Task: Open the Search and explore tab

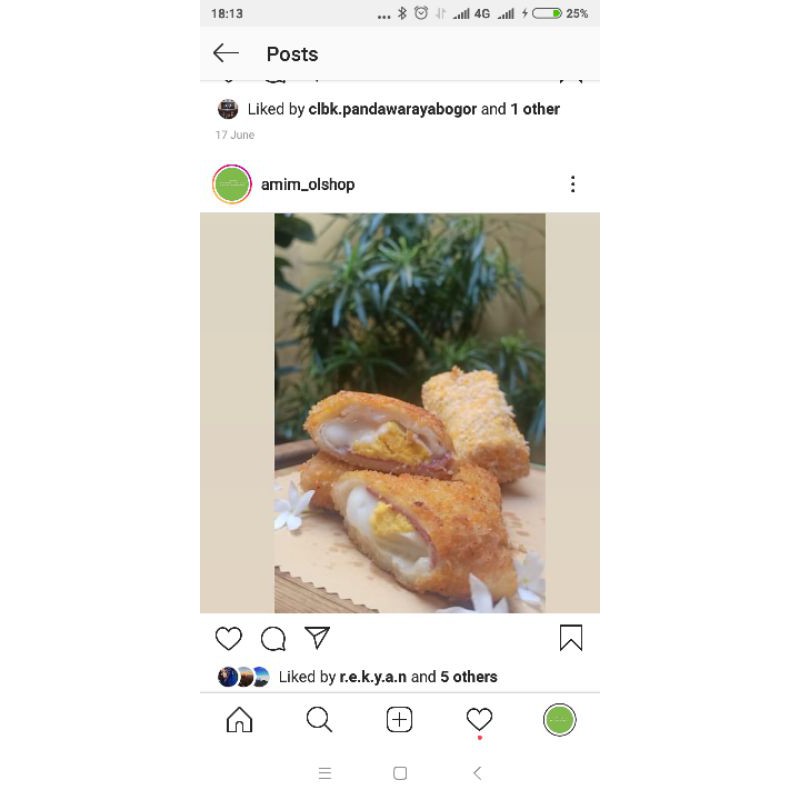Action: (x=319, y=720)
